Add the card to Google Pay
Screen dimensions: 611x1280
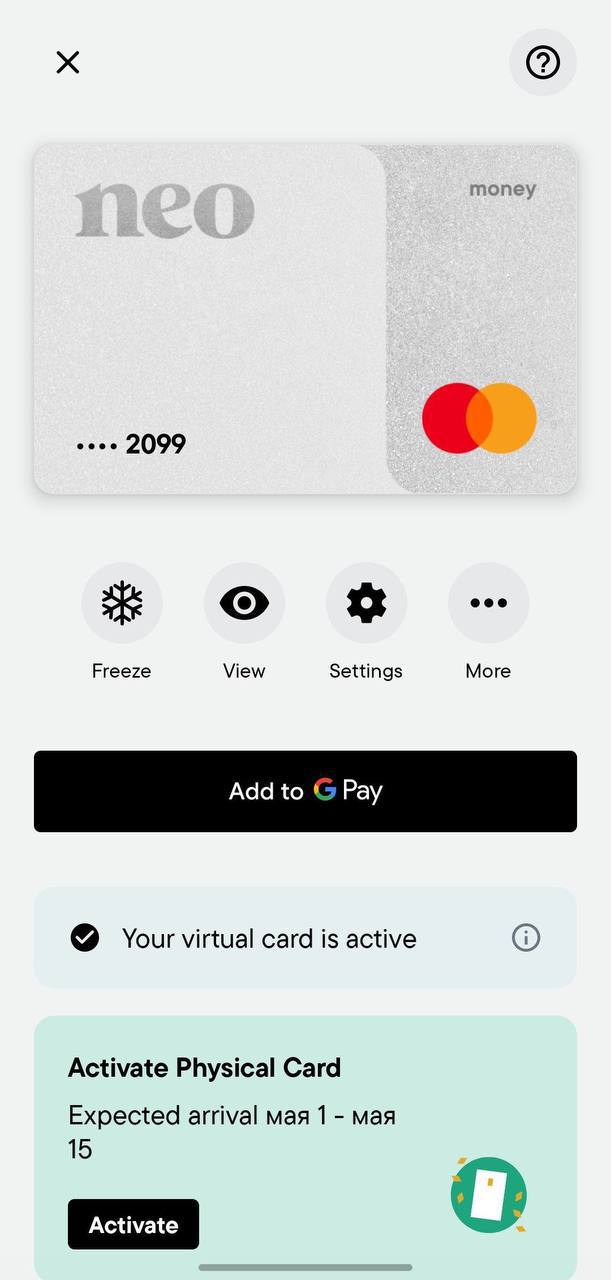pyautogui.click(x=305, y=791)
